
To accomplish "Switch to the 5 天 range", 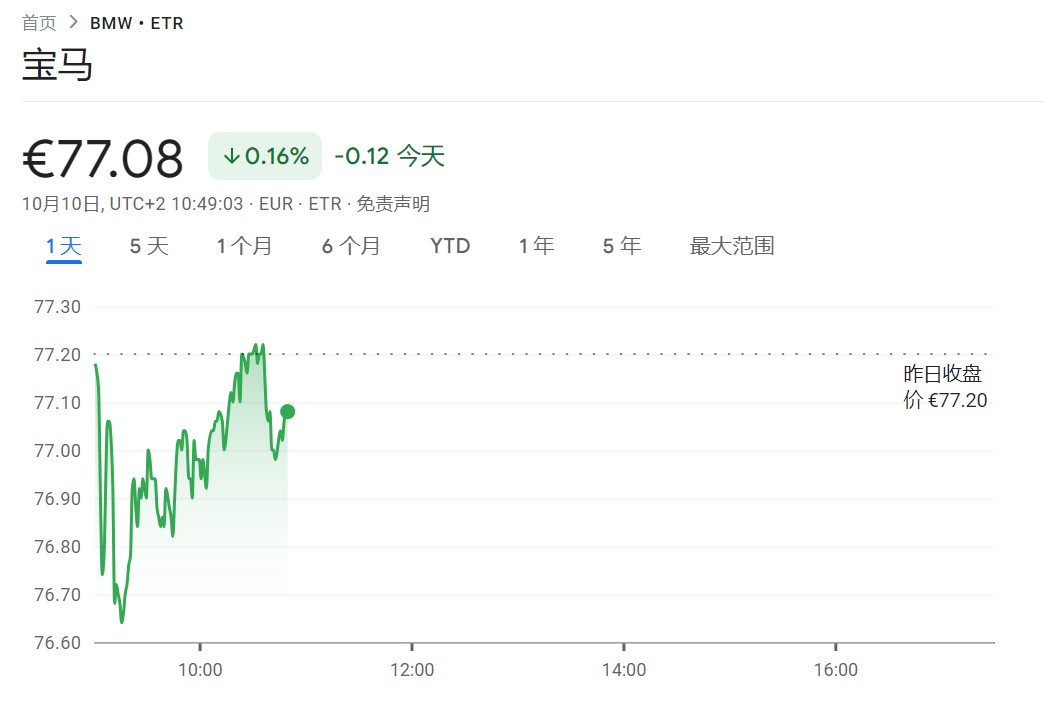I will (x=149, y=246).
